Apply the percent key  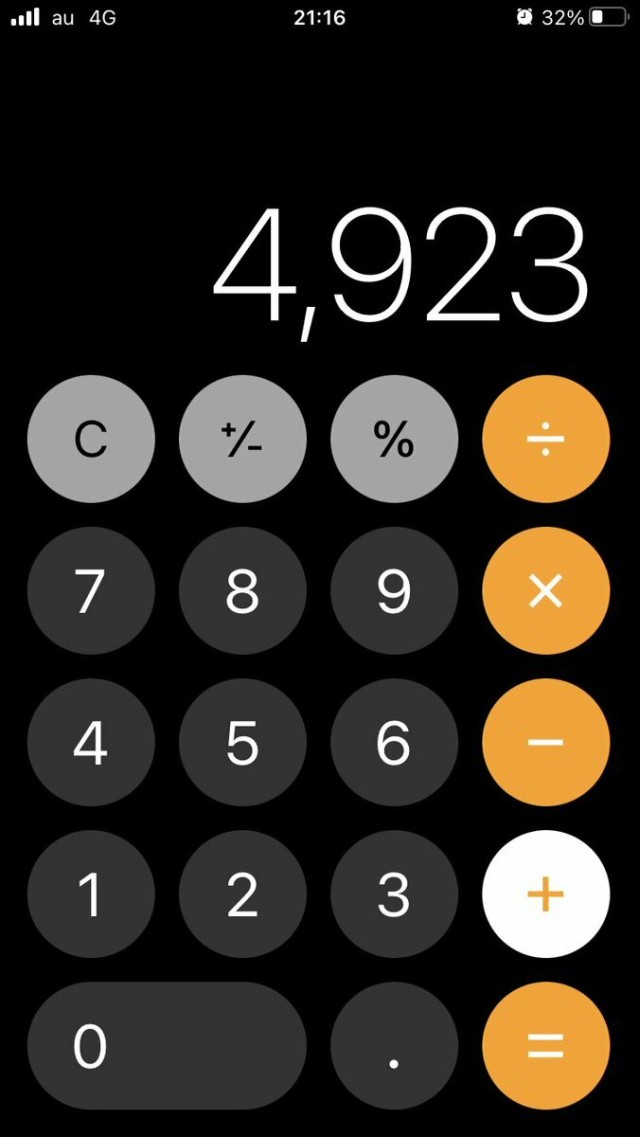point(394,438)
